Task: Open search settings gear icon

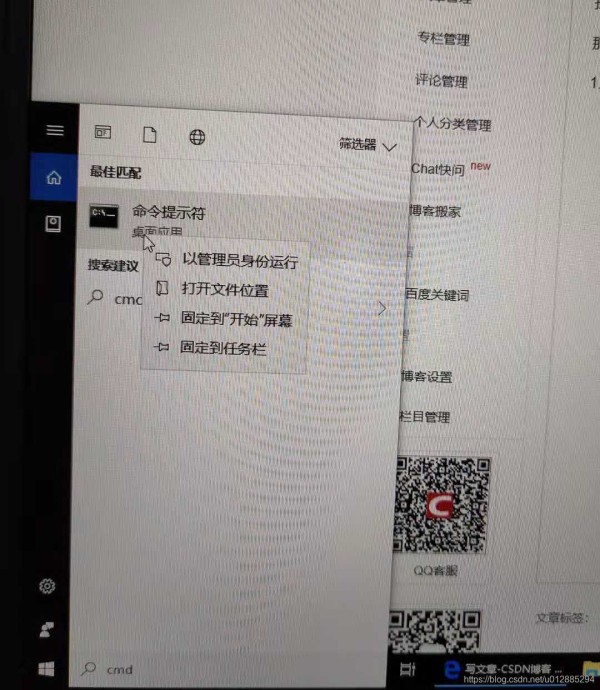Action: (47, 586)
